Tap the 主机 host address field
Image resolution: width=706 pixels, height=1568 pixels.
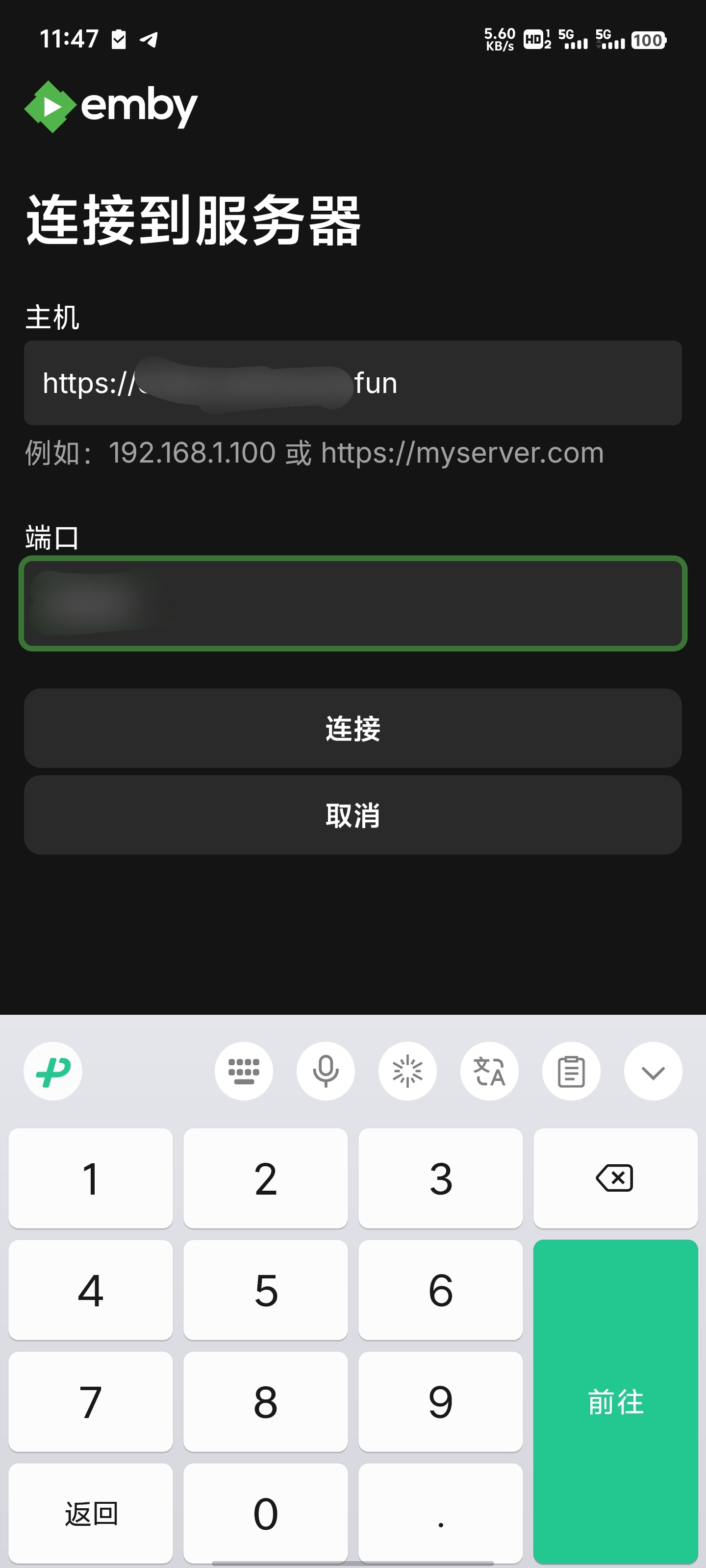352,383
